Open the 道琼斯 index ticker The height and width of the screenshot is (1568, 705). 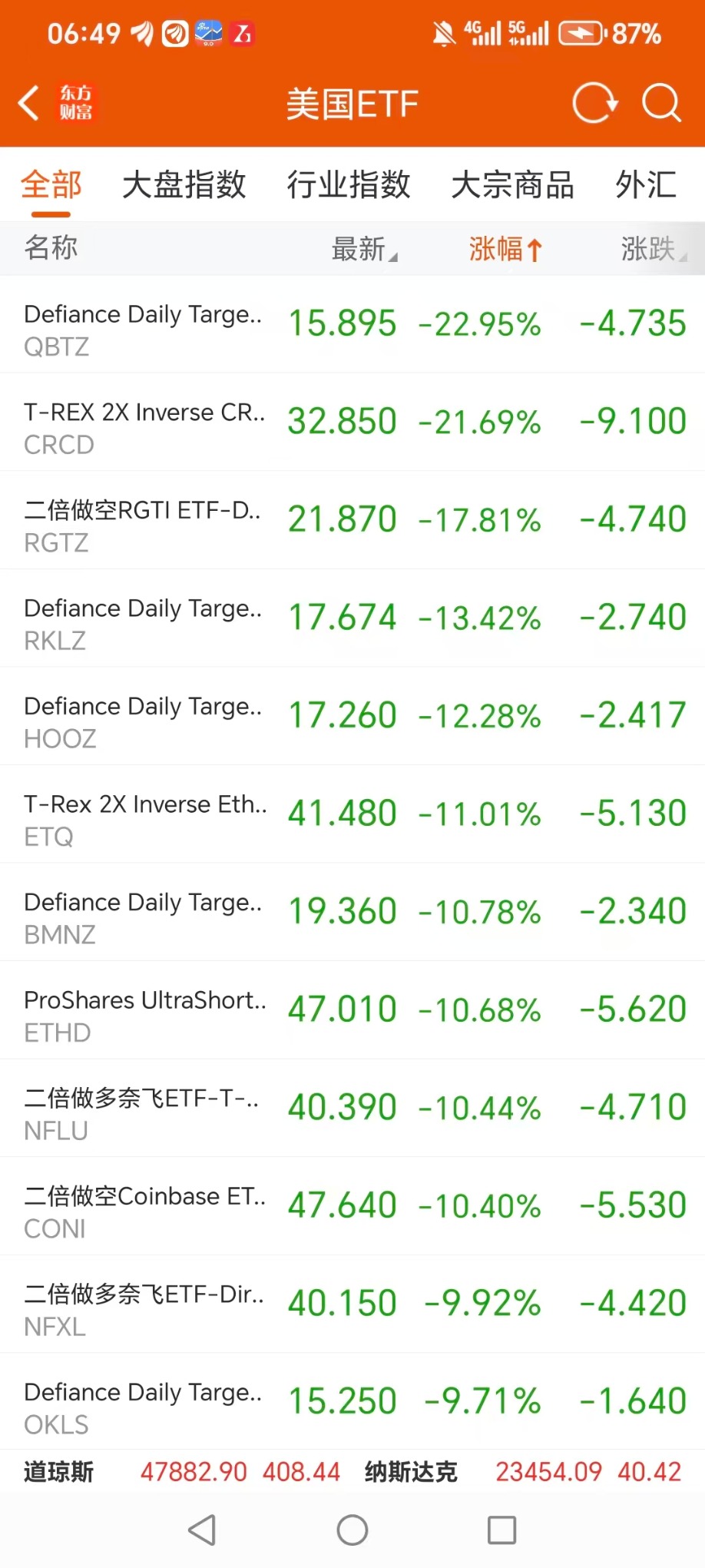click(x=59, y=1472)
